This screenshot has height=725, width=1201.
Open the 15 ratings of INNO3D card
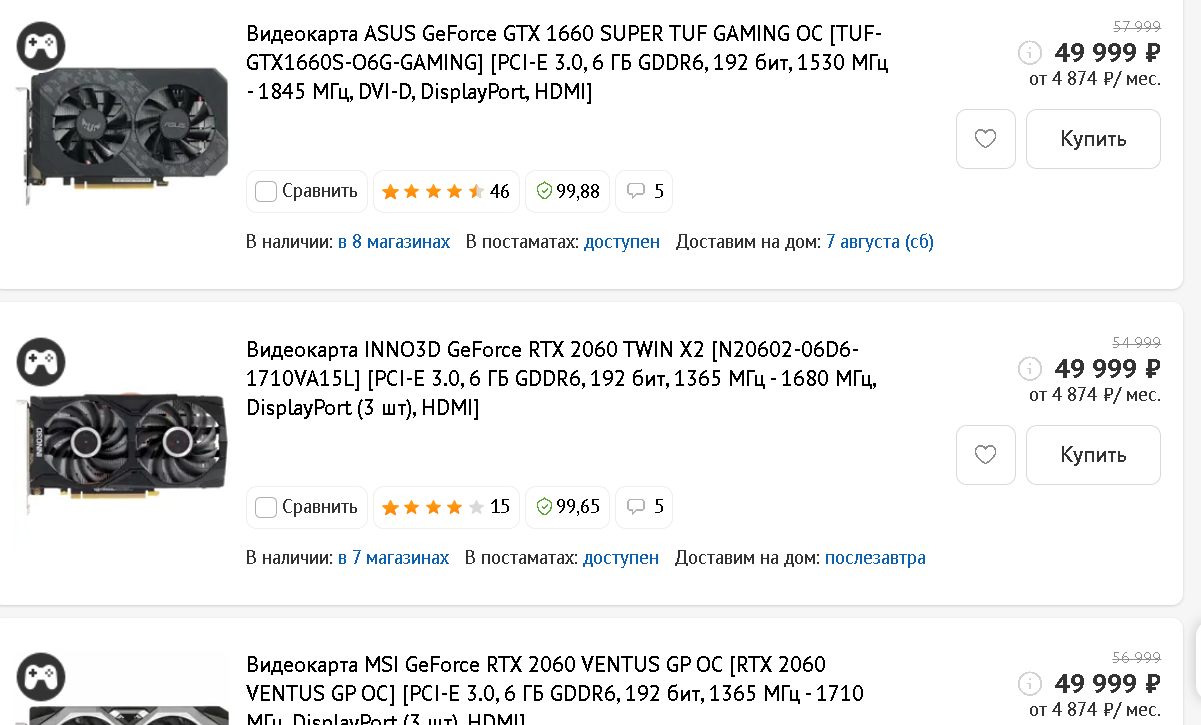tap(445, 507)
